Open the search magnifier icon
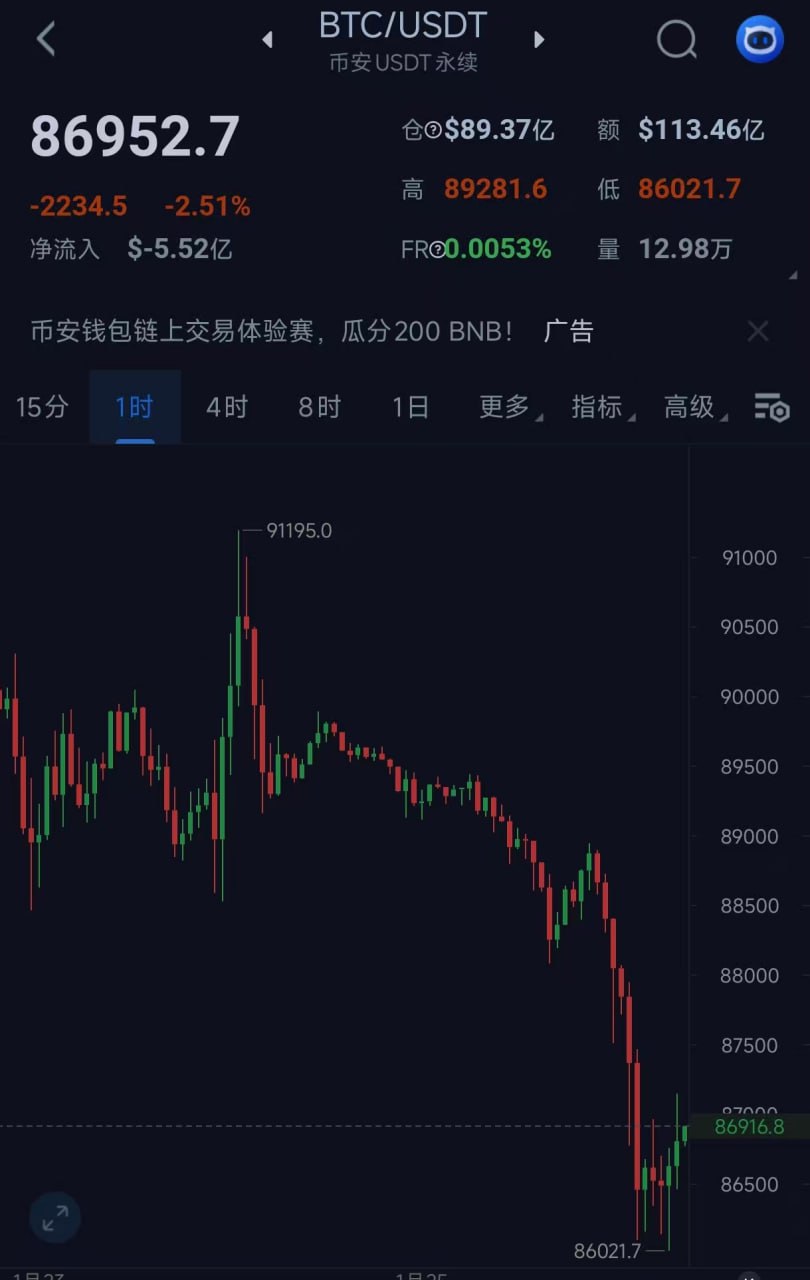810x1280 pixels. pyautogui.click(x=677, y=40)
